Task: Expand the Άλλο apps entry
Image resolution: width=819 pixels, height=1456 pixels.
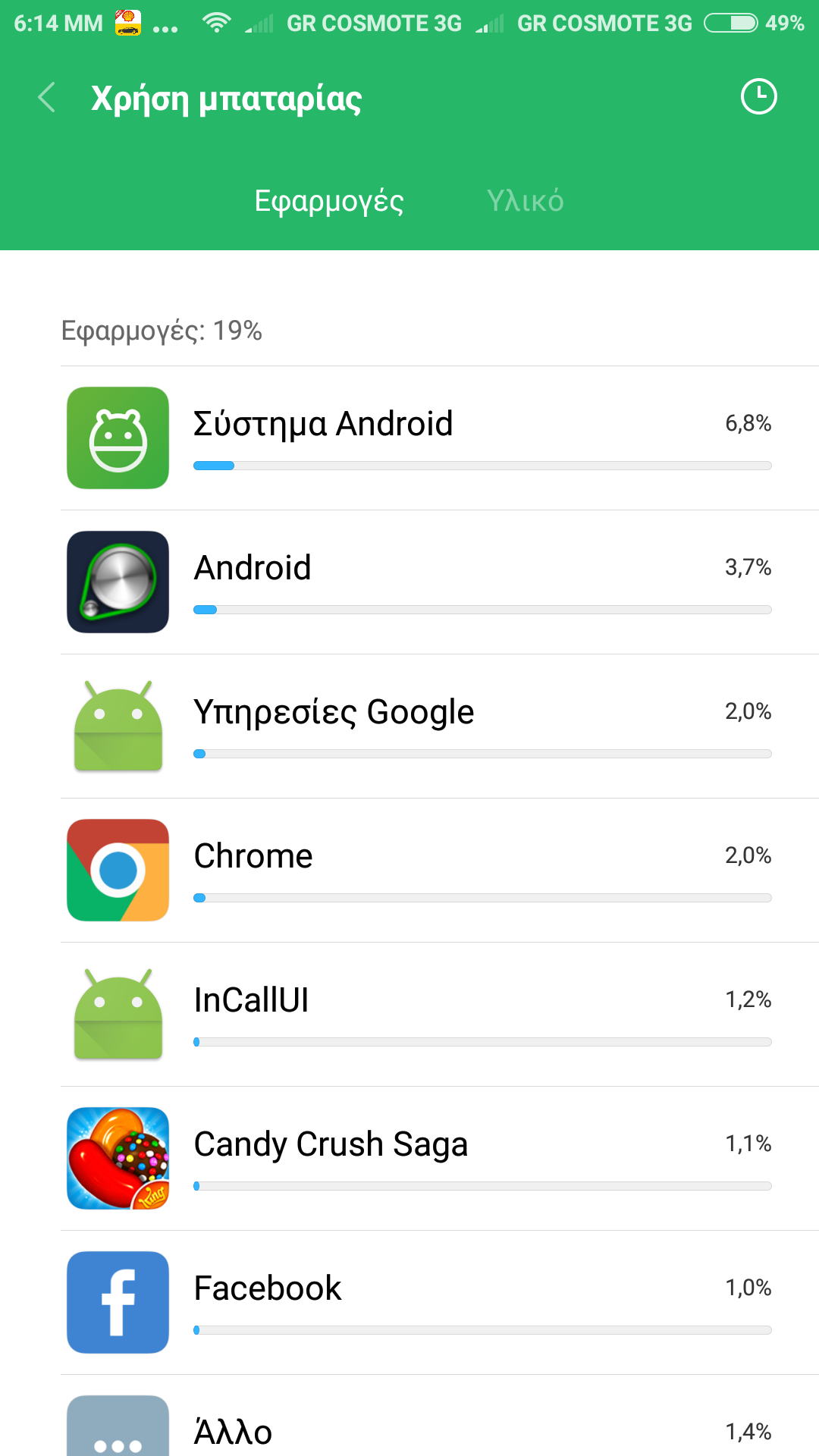Action: (x=440, y=1429)
